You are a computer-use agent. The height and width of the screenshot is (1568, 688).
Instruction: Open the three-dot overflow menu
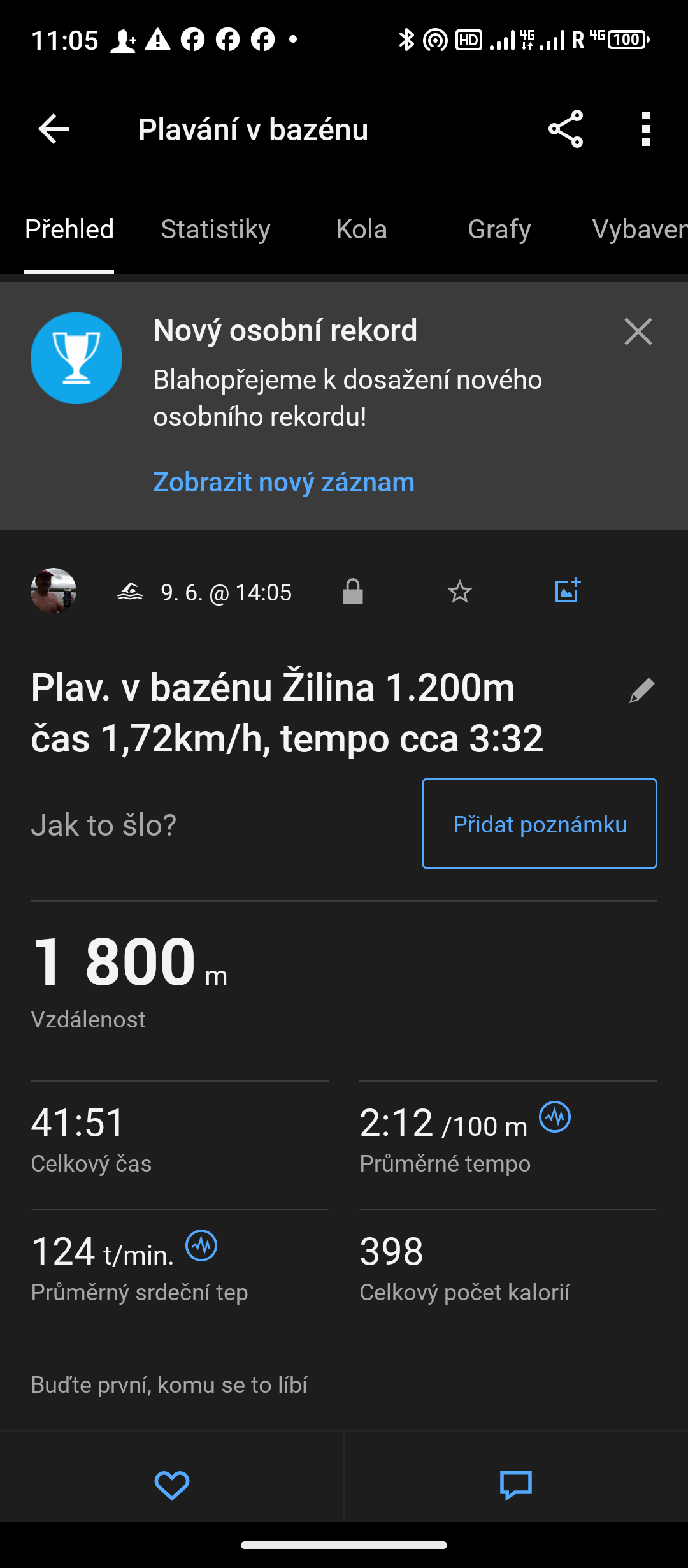tap(646, 129)
